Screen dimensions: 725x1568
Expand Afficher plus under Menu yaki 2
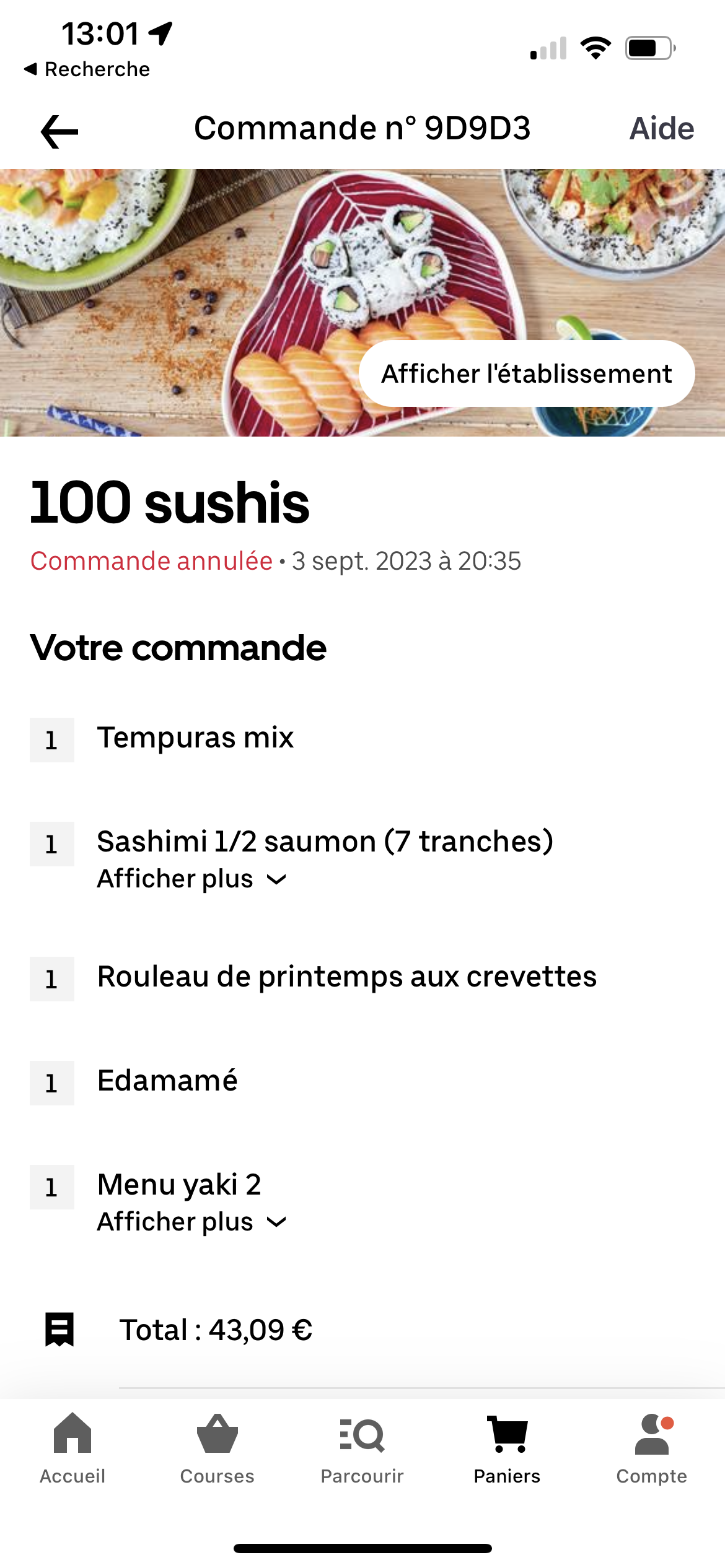191,1222
